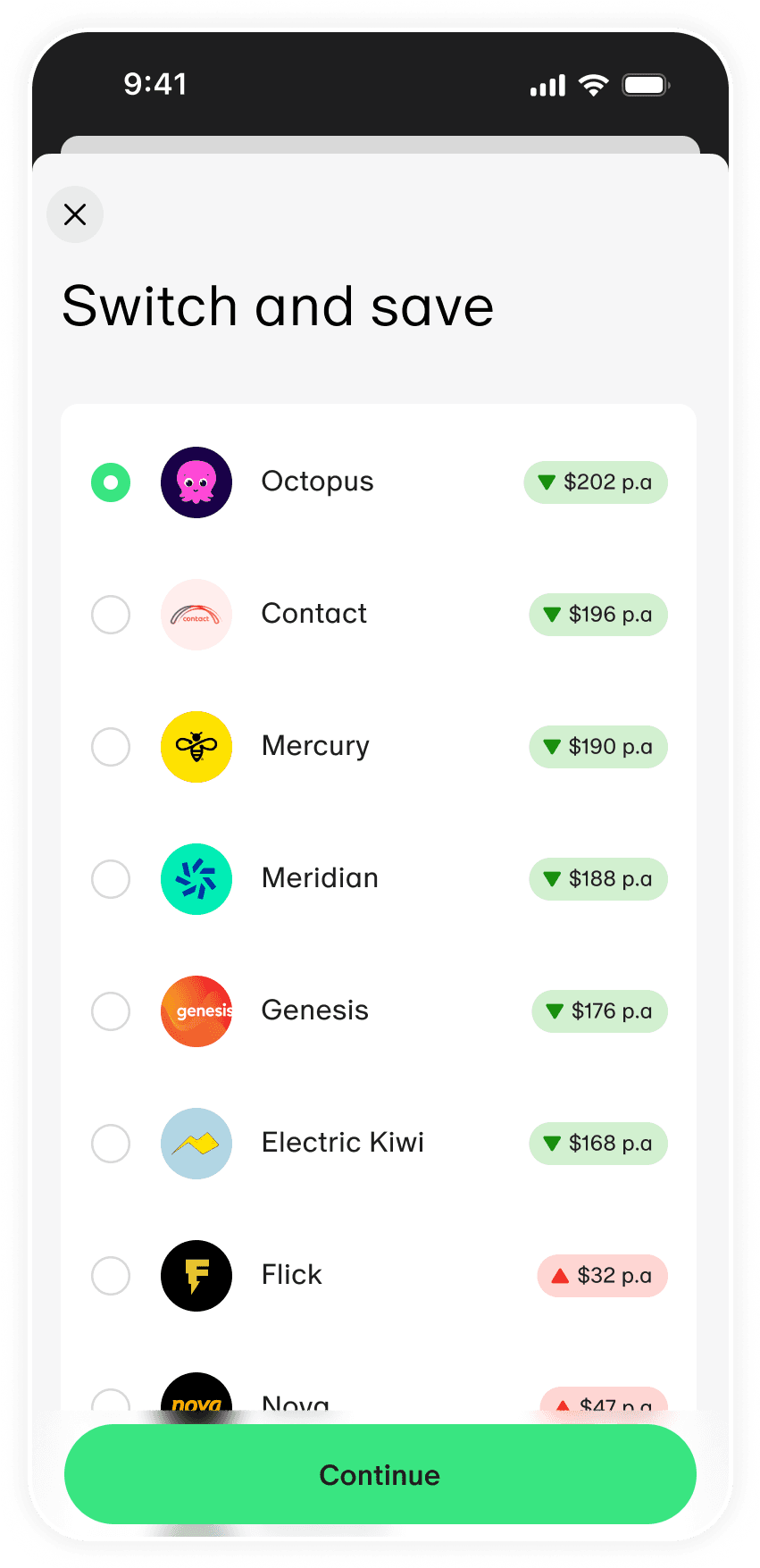Screen dimensions: 760x1568
Task: Choose Contact as the provider
Action: click(111, 615)
